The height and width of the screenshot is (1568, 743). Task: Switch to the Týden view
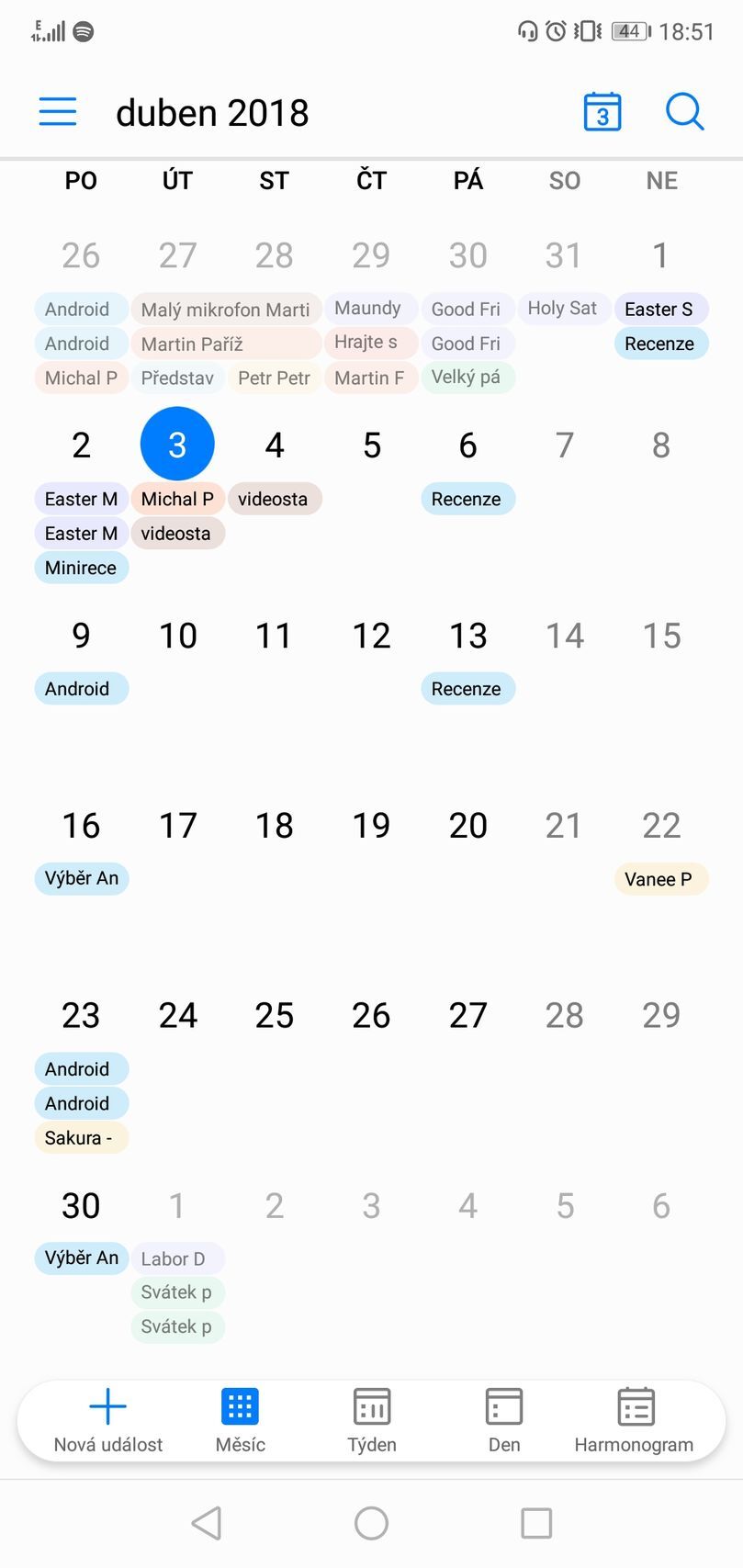coord(372,1420)
